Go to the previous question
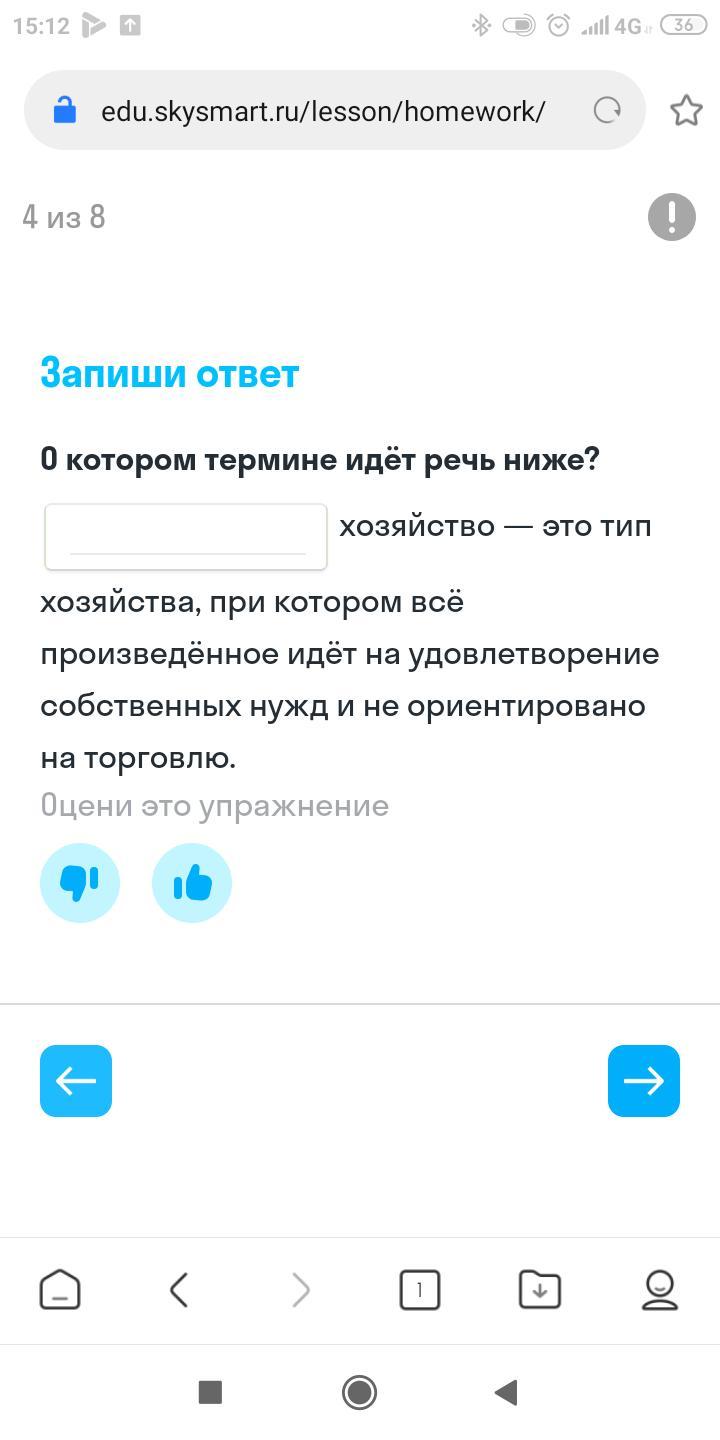Screen dimensions: 720x1440 pos(76,1081)
